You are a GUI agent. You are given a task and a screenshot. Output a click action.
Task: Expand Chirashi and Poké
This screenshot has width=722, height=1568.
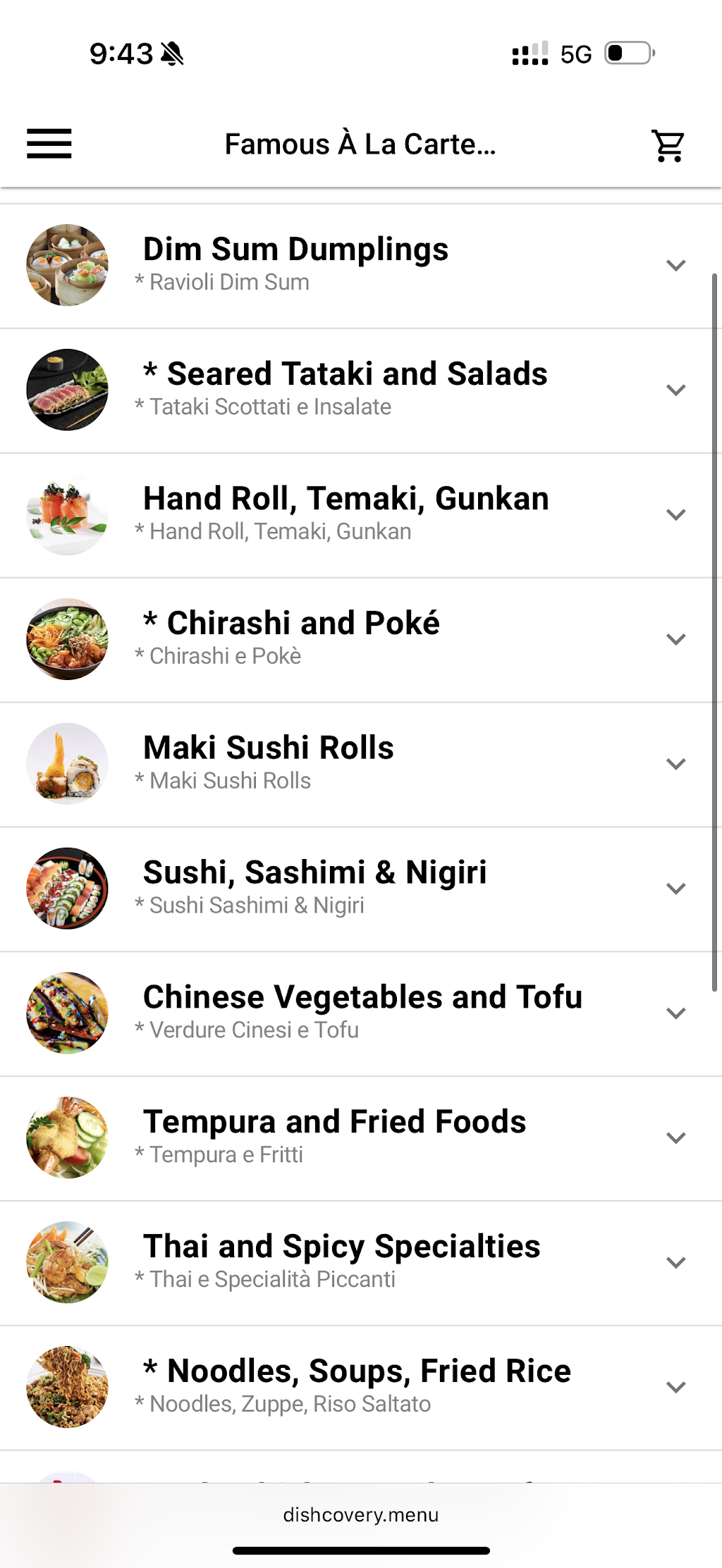click(x=361, y=640)
